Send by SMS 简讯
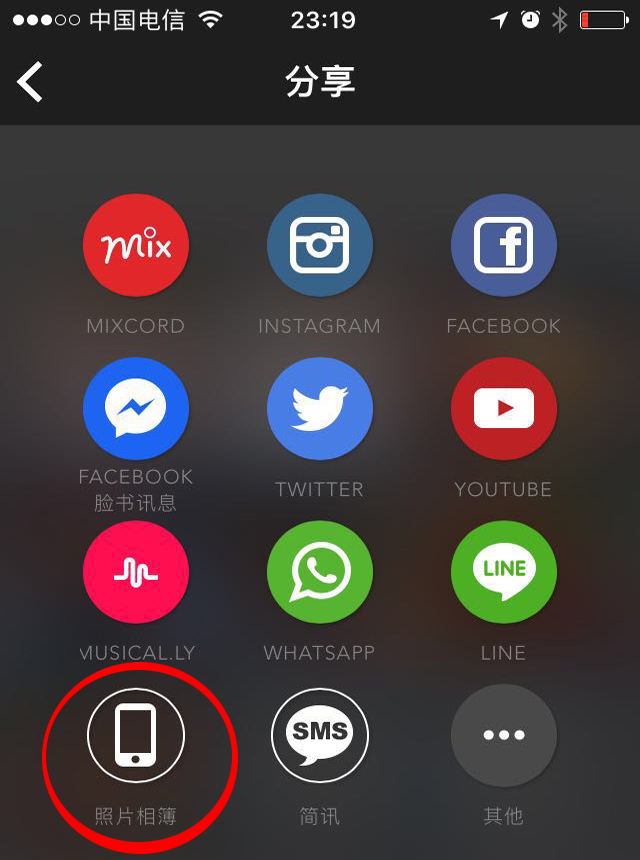The width and height of the screenshot is (640, 860). tap(320, 736)
